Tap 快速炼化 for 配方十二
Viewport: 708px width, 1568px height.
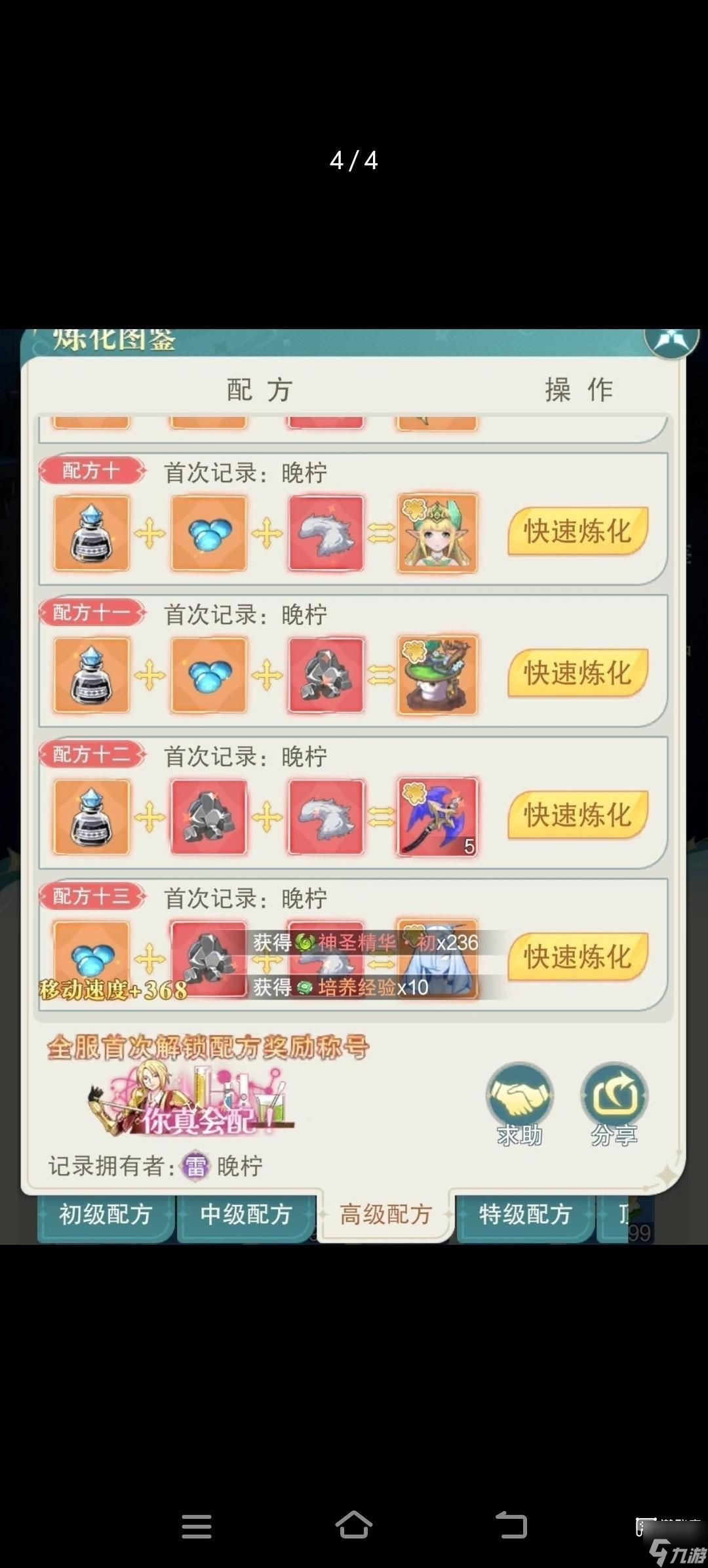pyautogui.click(x=577, y=815)
